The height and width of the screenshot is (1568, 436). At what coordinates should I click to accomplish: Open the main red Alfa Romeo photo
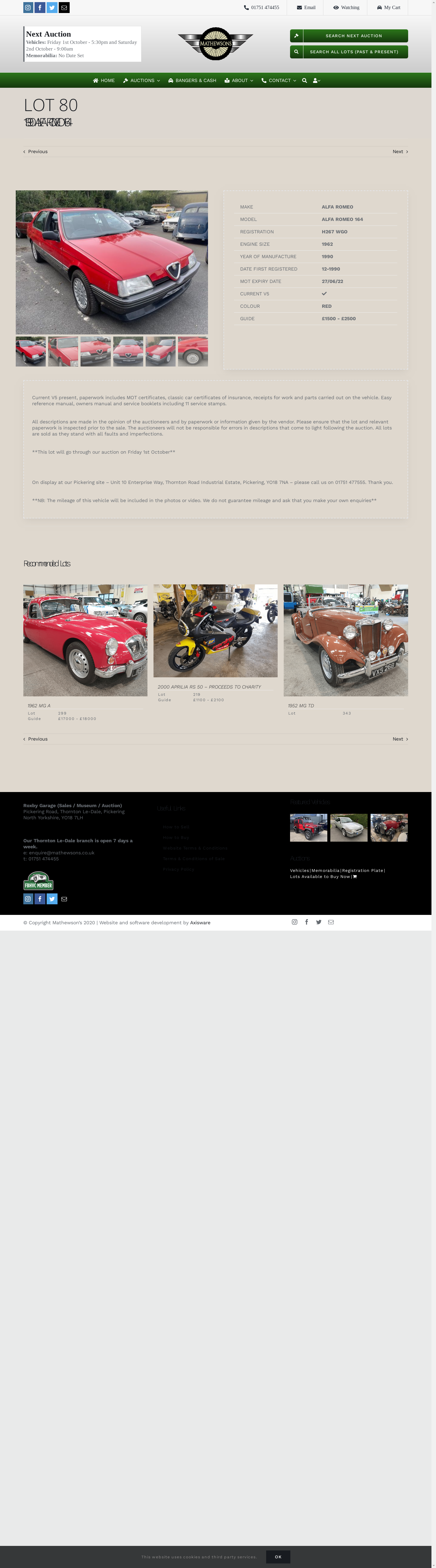[x=111, y=262]
